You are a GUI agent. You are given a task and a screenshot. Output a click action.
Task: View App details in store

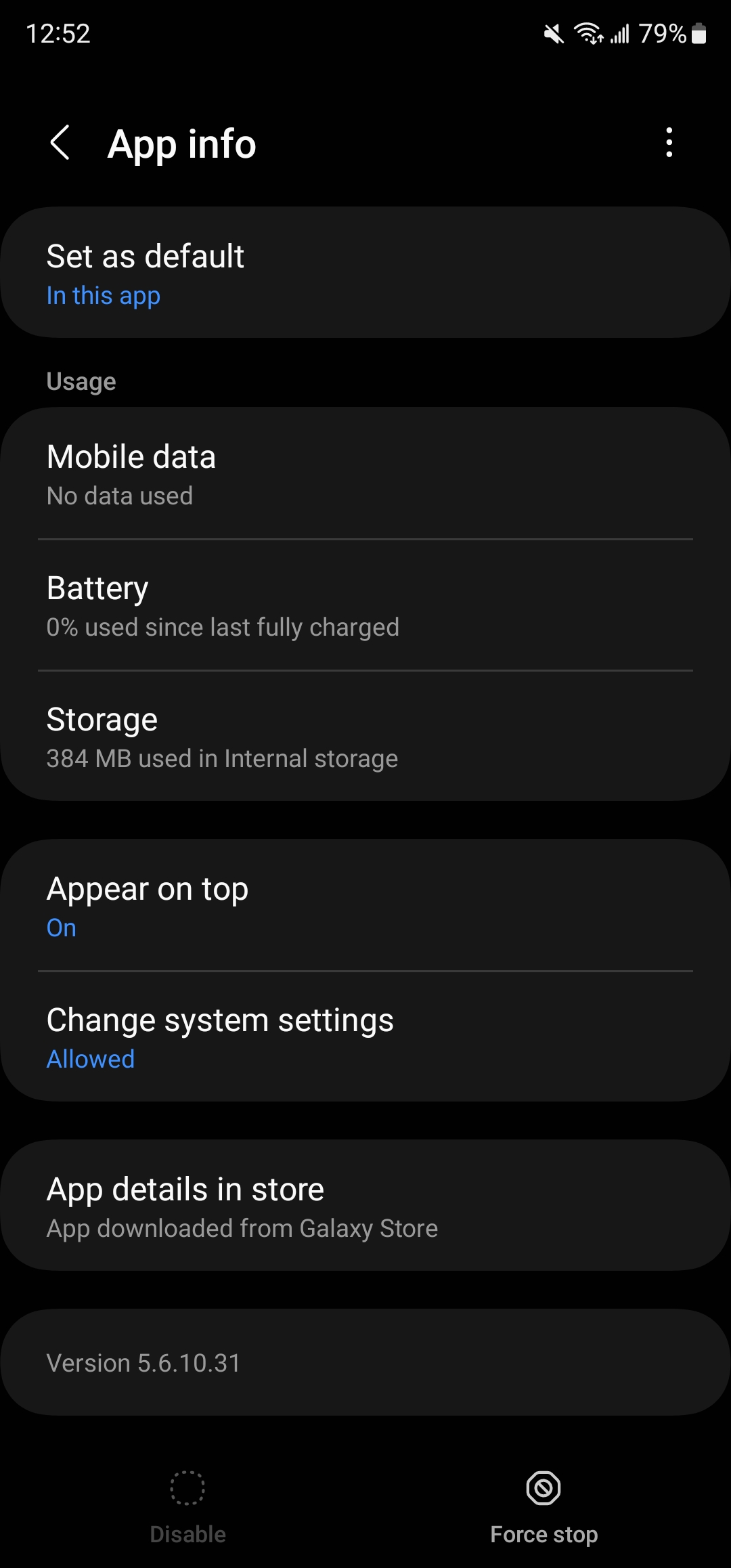point(365,1206)
